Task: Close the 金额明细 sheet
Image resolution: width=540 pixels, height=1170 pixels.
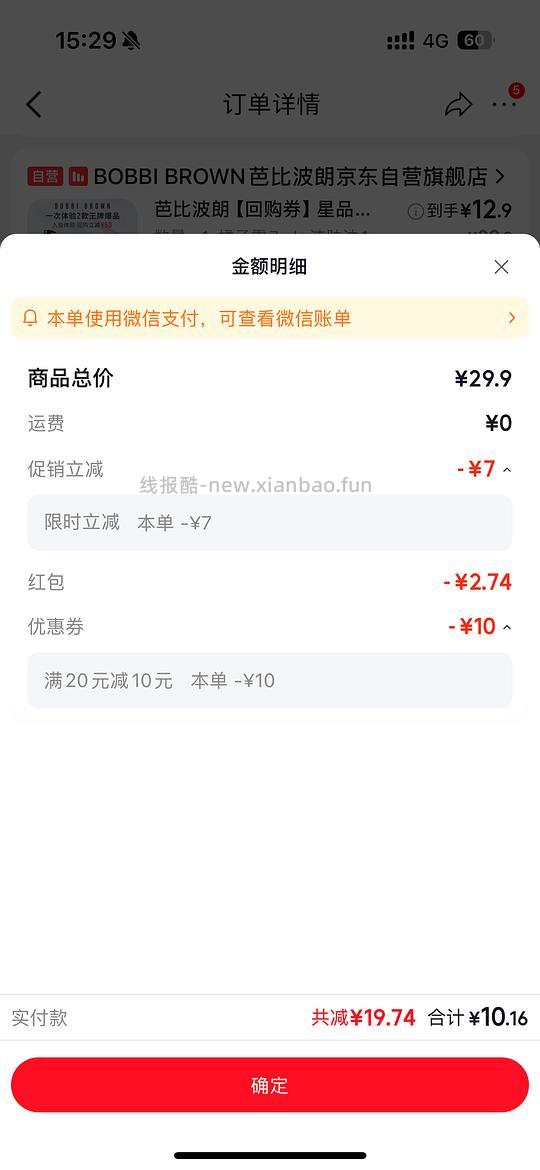Action: click(501, 267)
